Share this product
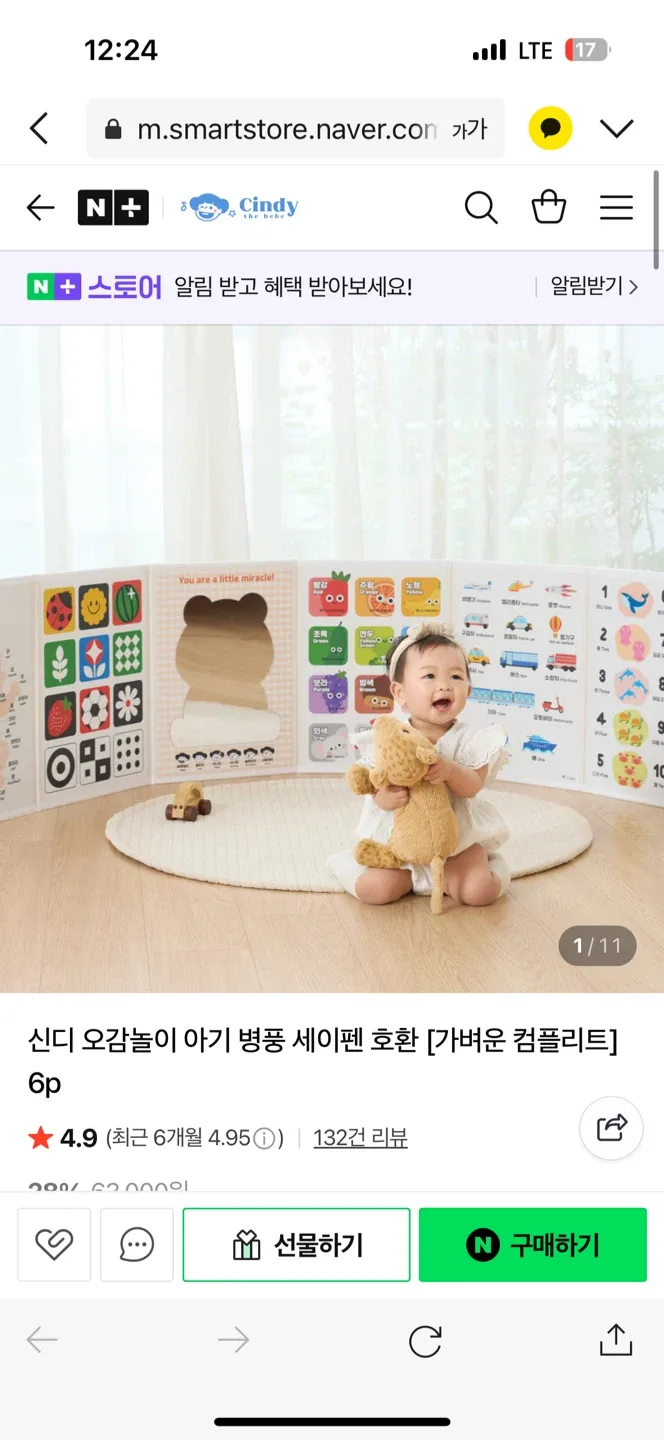 coord(611,1128)
